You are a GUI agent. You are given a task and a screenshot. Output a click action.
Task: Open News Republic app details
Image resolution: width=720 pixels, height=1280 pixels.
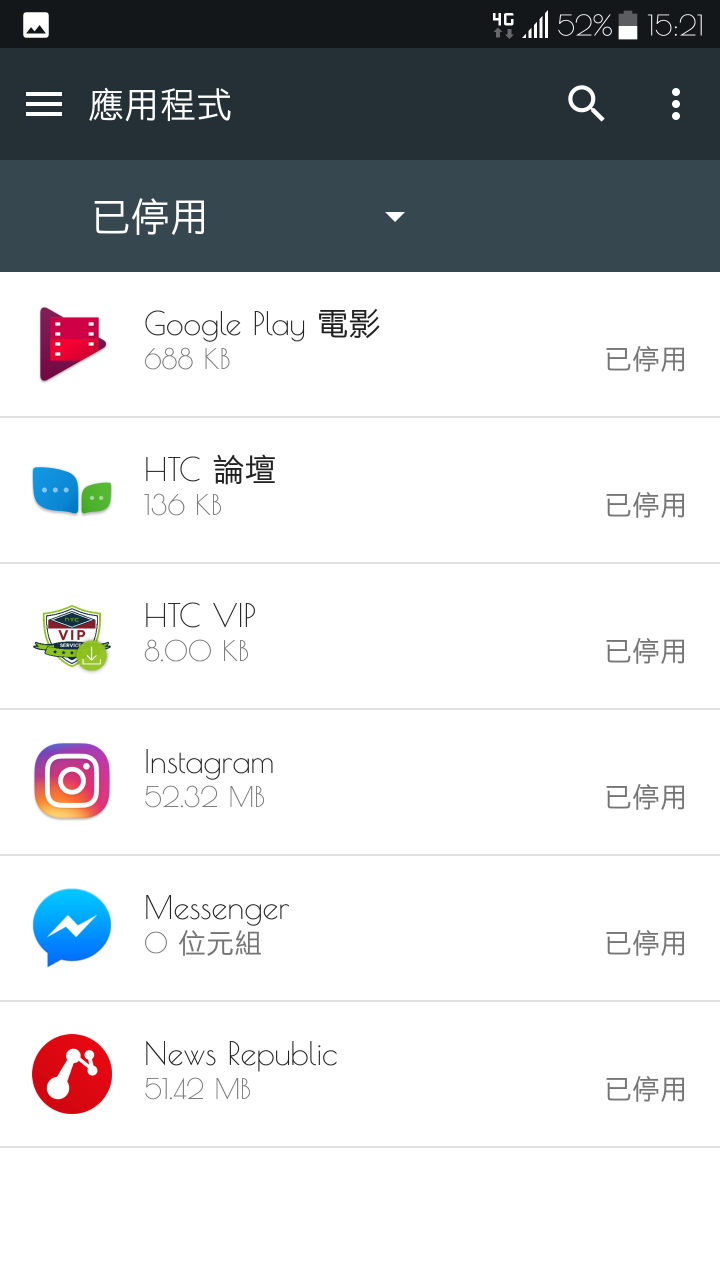tap(360, 1075)
